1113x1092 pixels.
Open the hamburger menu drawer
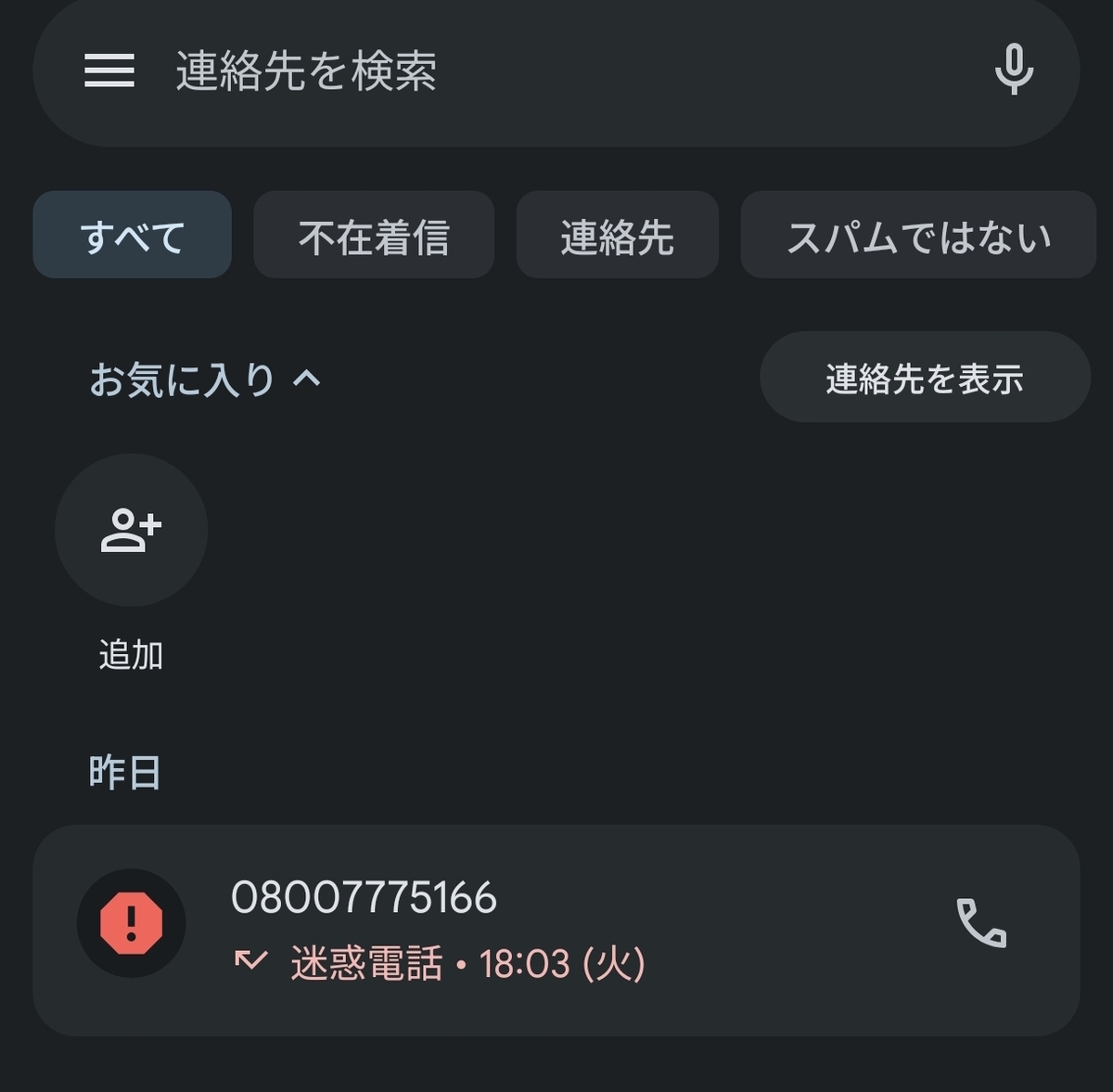(x=109, y=71)
